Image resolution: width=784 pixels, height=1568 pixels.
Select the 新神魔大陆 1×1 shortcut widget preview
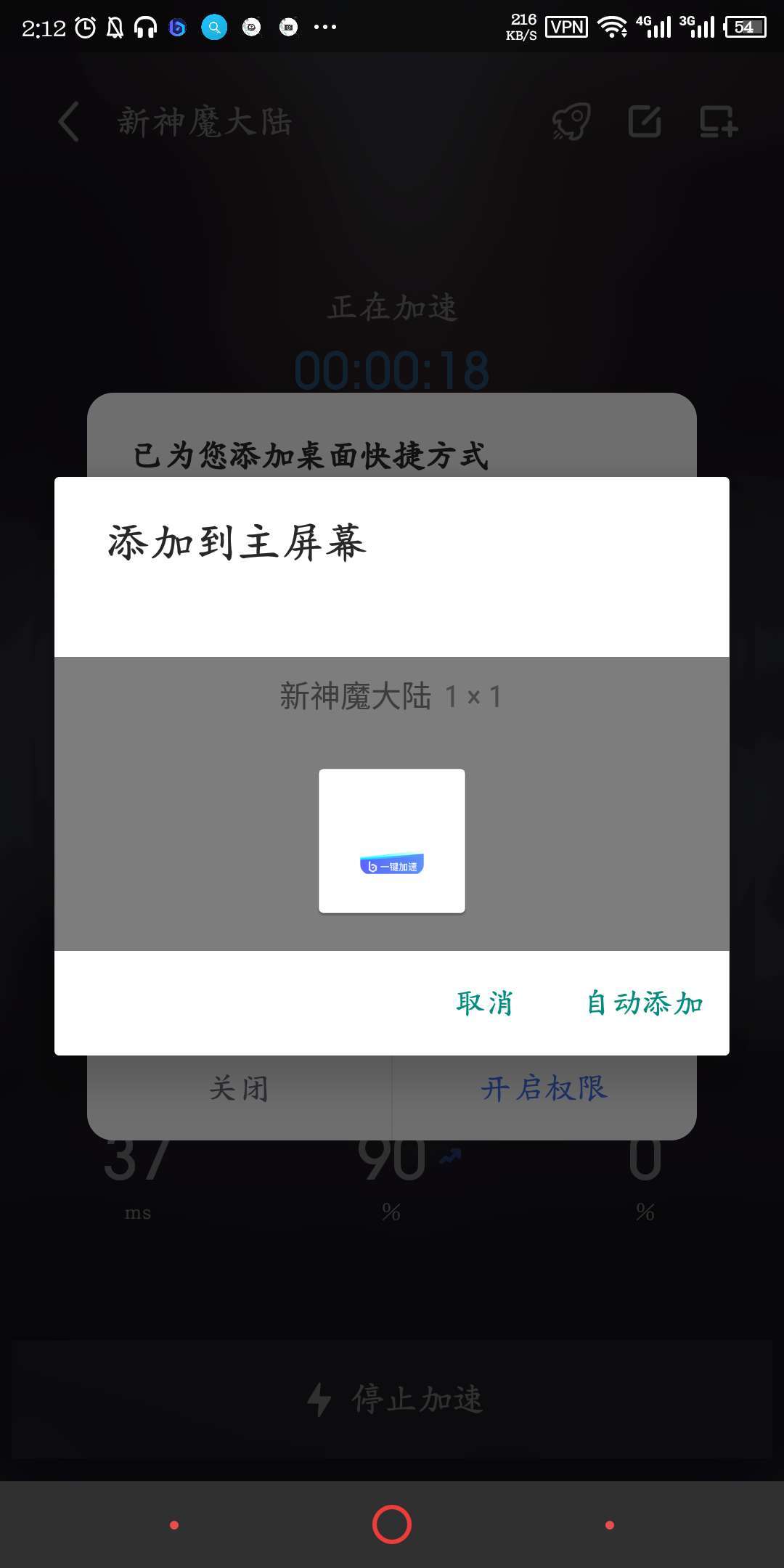(392, 841)
